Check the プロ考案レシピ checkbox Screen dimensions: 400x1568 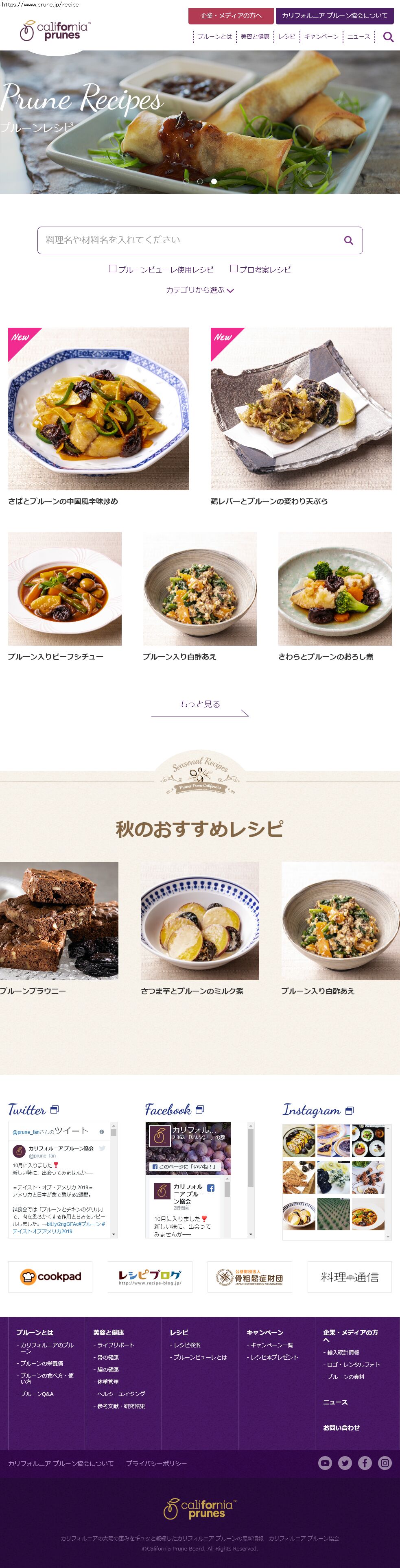[234, 269]
